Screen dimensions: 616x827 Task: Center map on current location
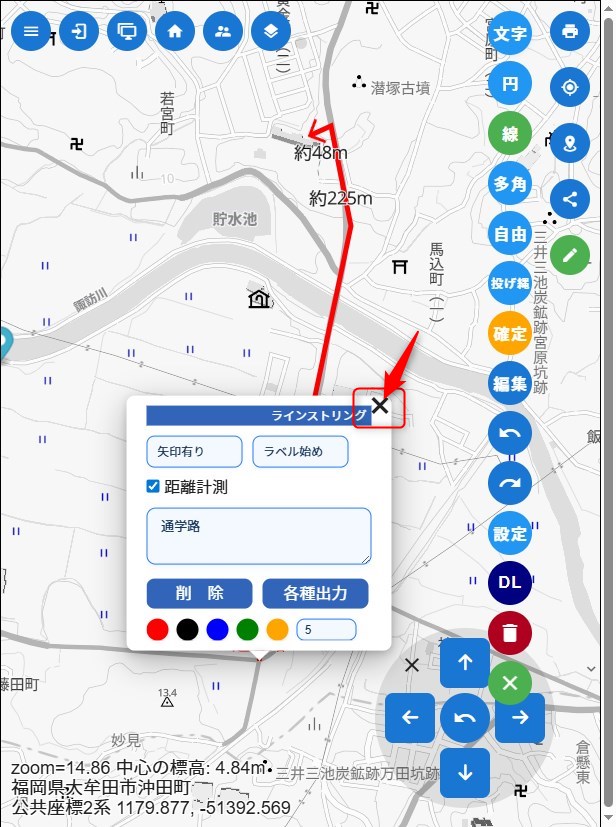pos(570,87)
